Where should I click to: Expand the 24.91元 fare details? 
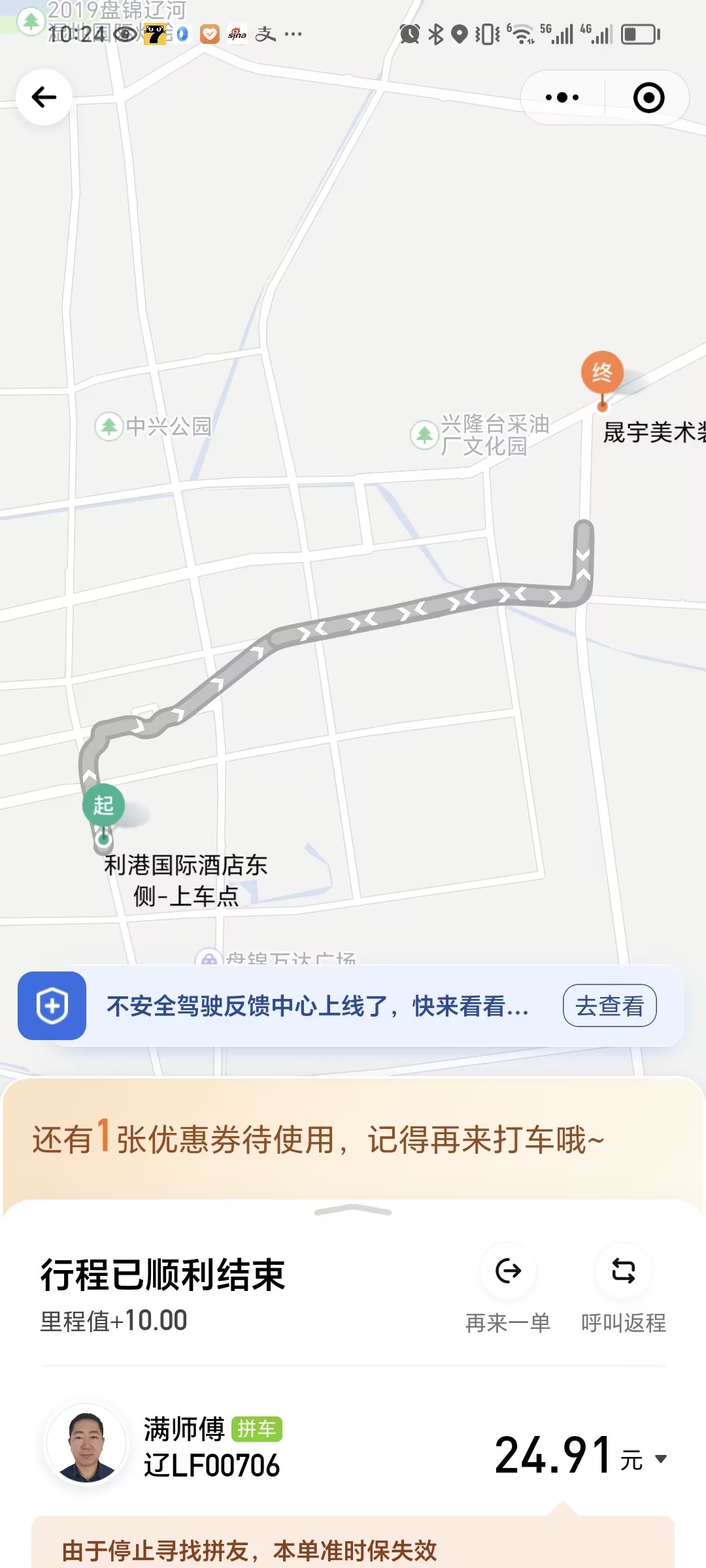(x=580, y=1457)
